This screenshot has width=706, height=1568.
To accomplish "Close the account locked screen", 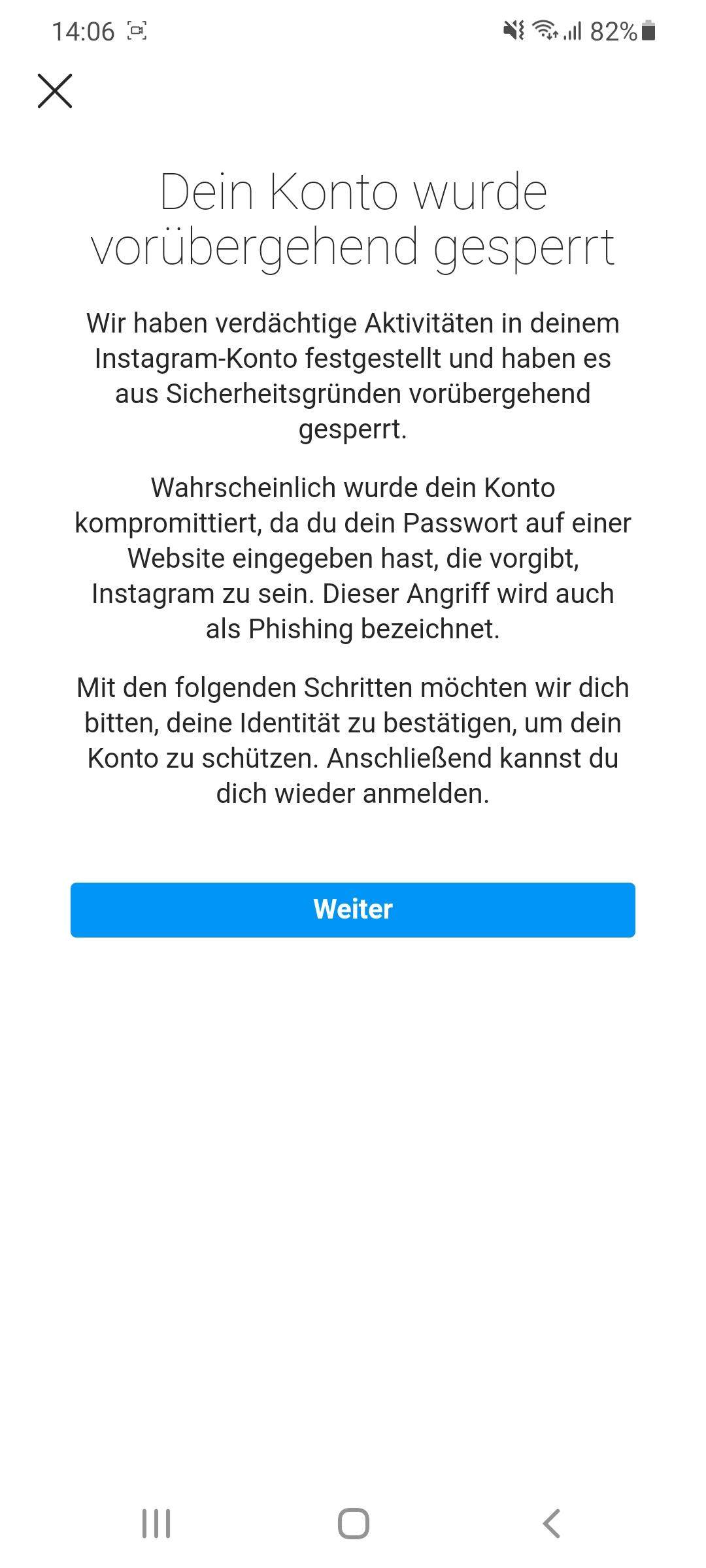I will (x=55, y=91).
